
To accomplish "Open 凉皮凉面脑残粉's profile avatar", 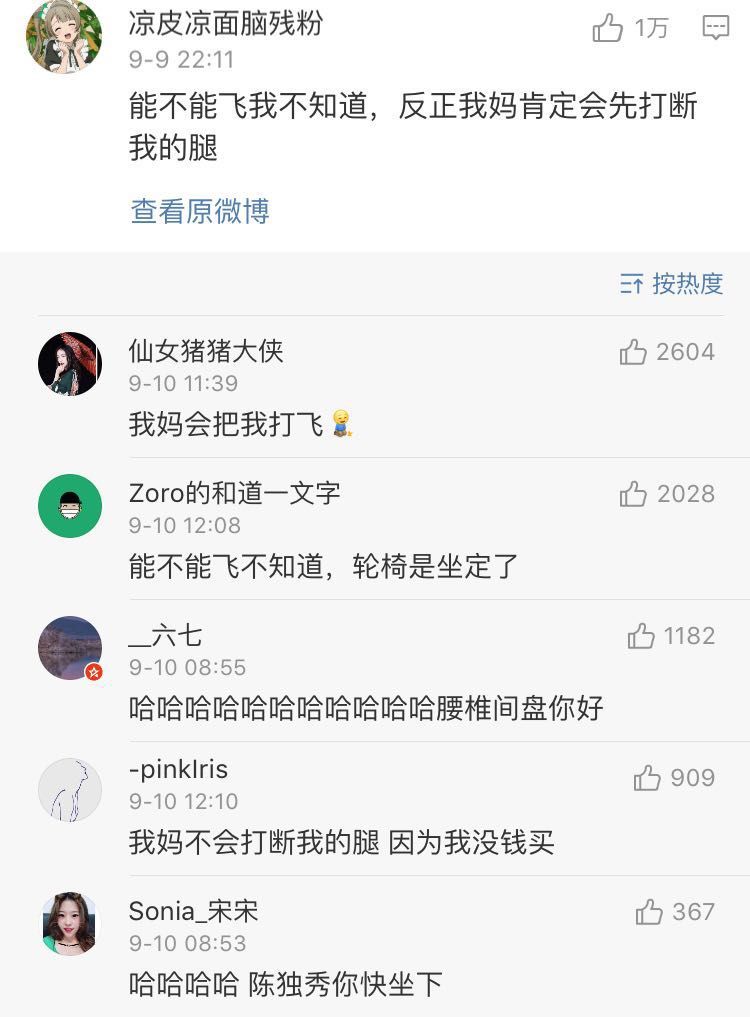I will pyautogui.click(x=64, y=37).
